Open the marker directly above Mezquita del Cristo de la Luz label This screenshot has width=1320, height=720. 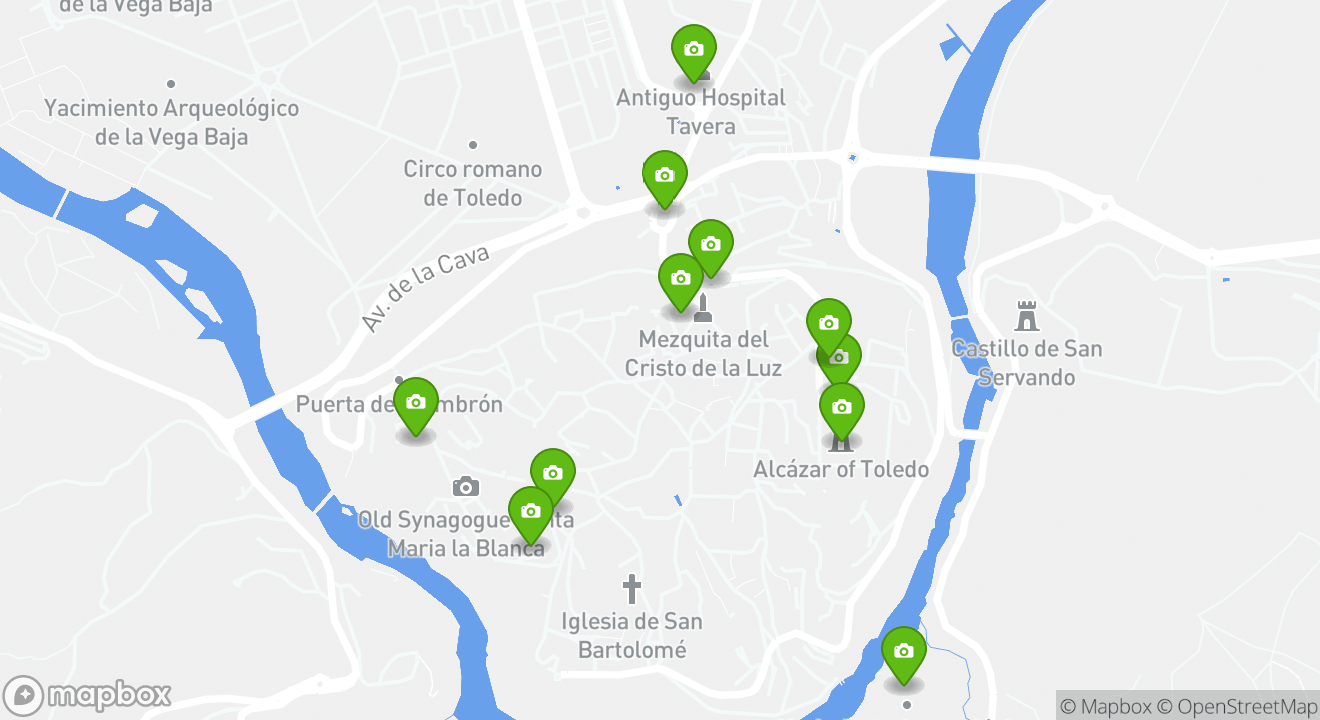coord(681,279)
